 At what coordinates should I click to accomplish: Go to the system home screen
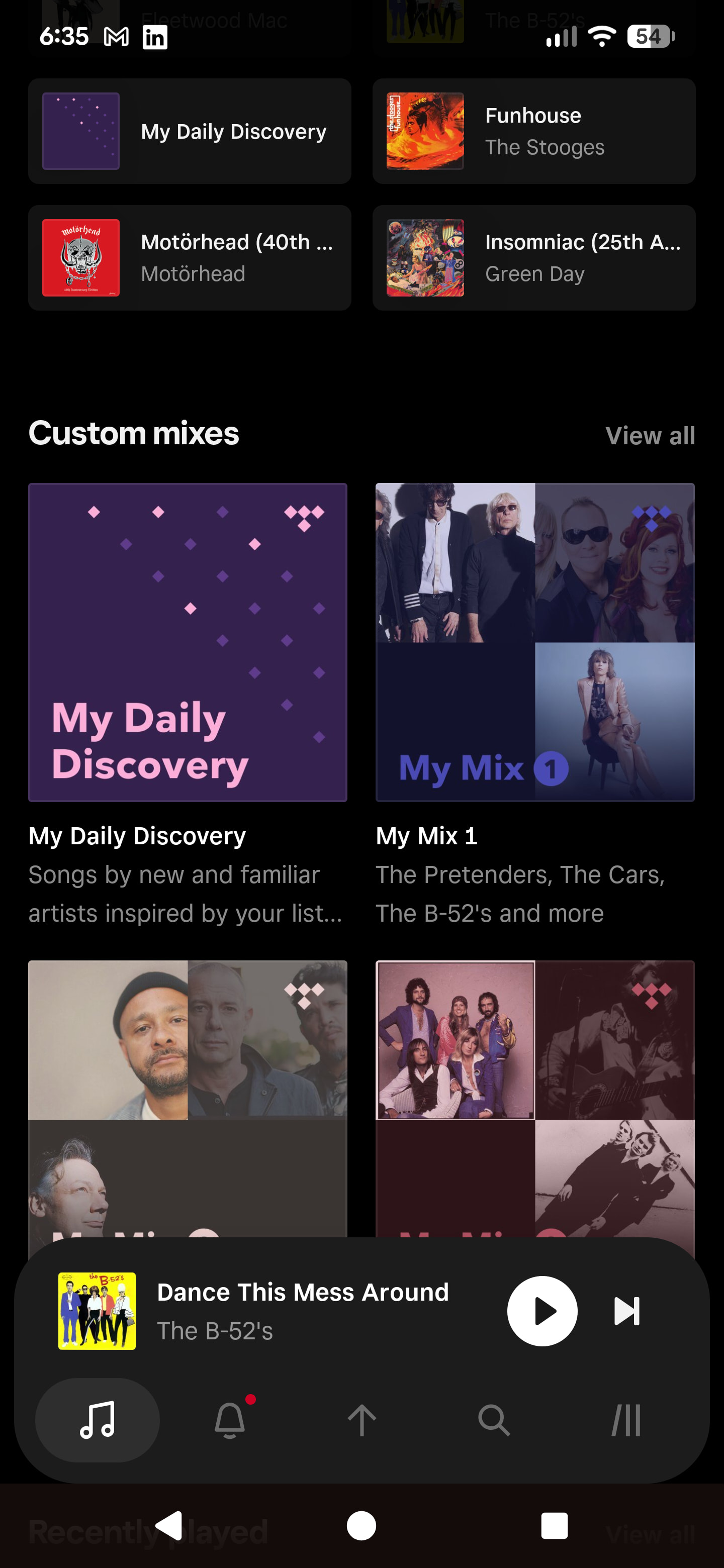[x=361, y=1525]
